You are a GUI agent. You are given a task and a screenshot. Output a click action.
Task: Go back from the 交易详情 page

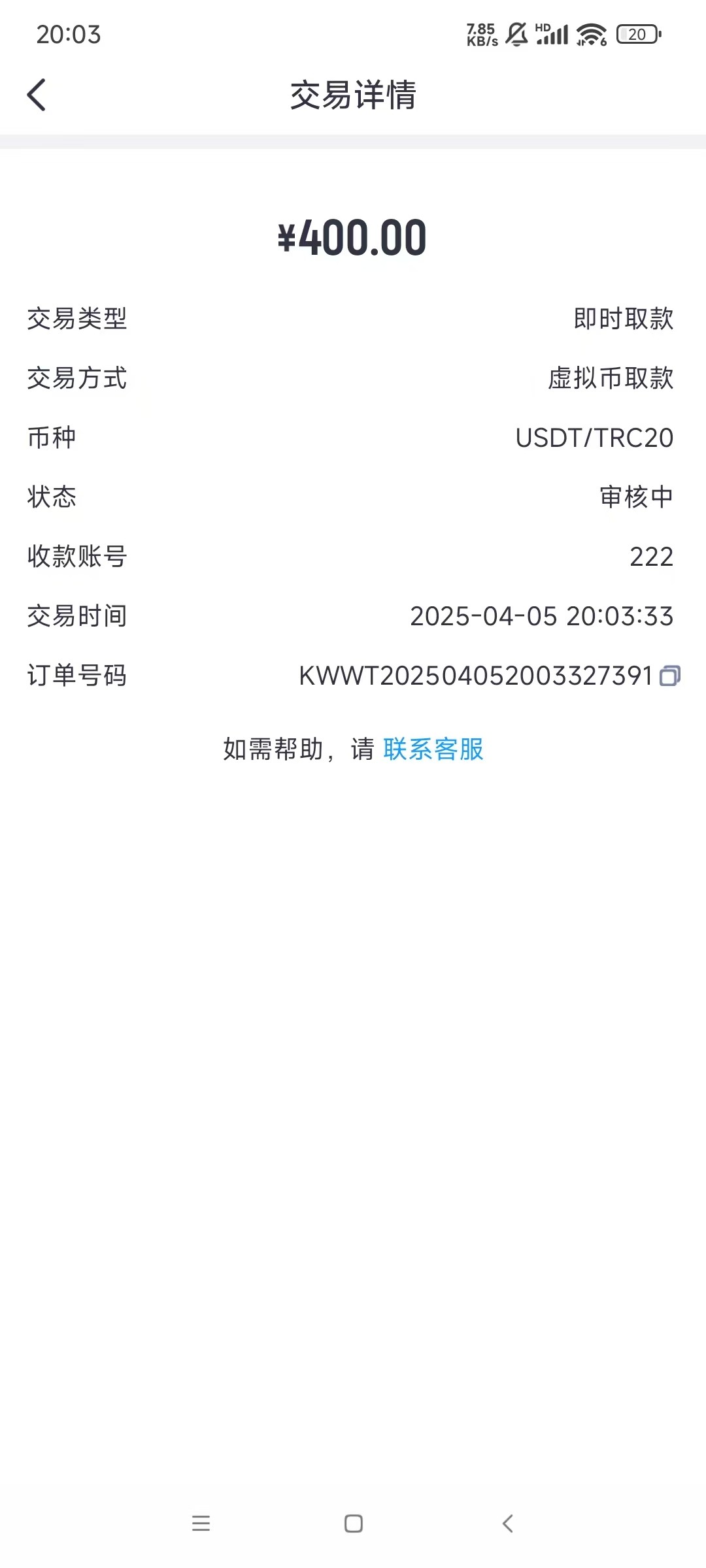pos(37,95)
